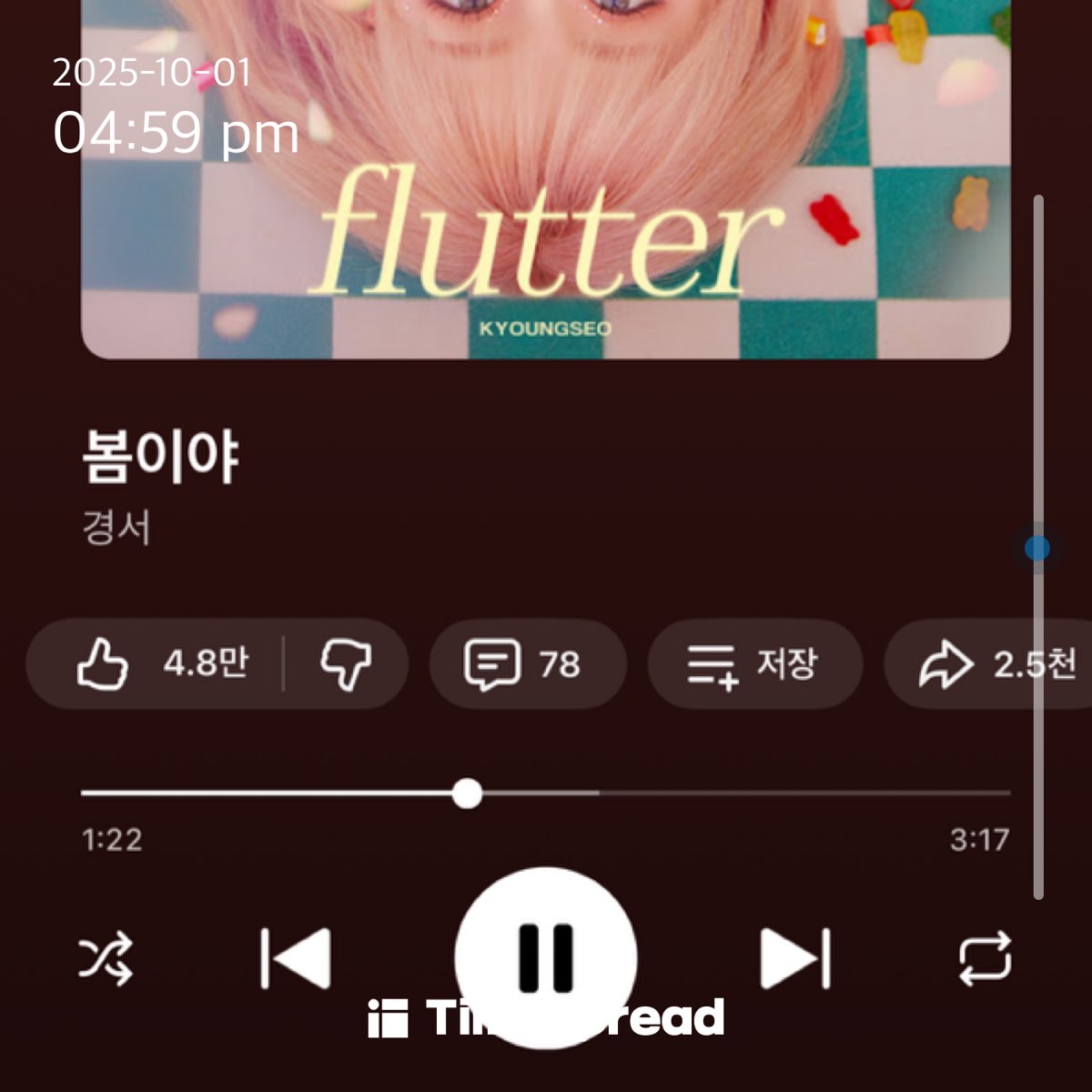
Task: Pause the playing song
Action: [546, 957]
